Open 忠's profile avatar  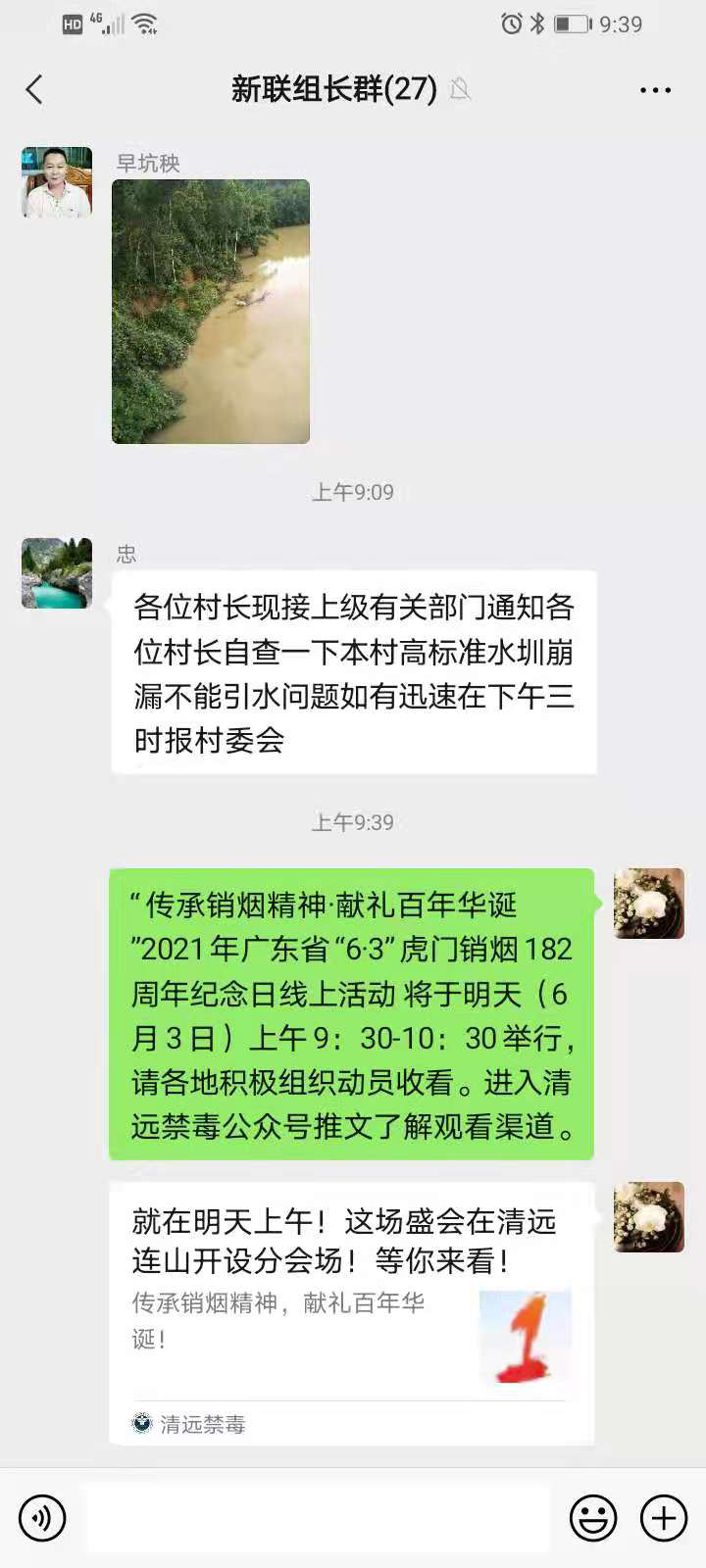tap(57, 573)
